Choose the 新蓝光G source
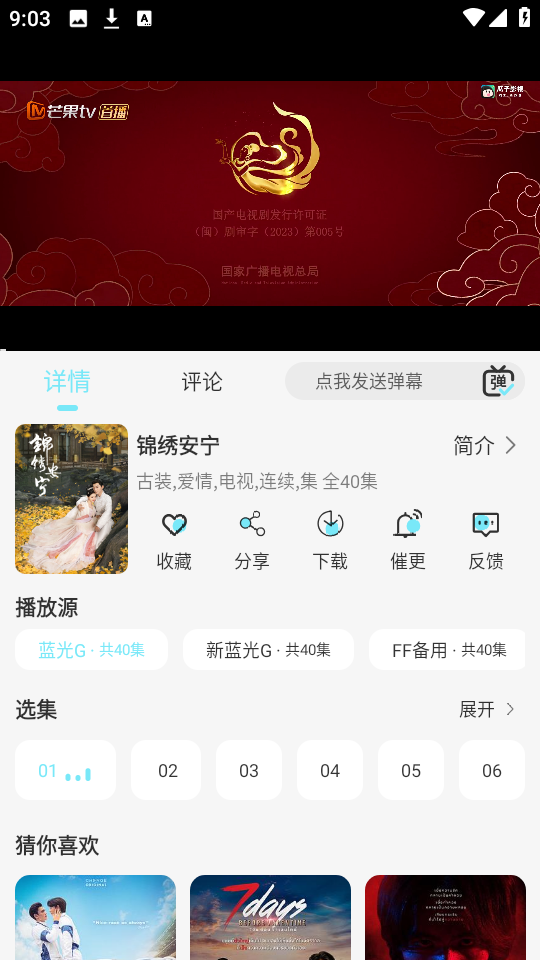The height and width of the screenshot is (960, 540). point(268,650)
